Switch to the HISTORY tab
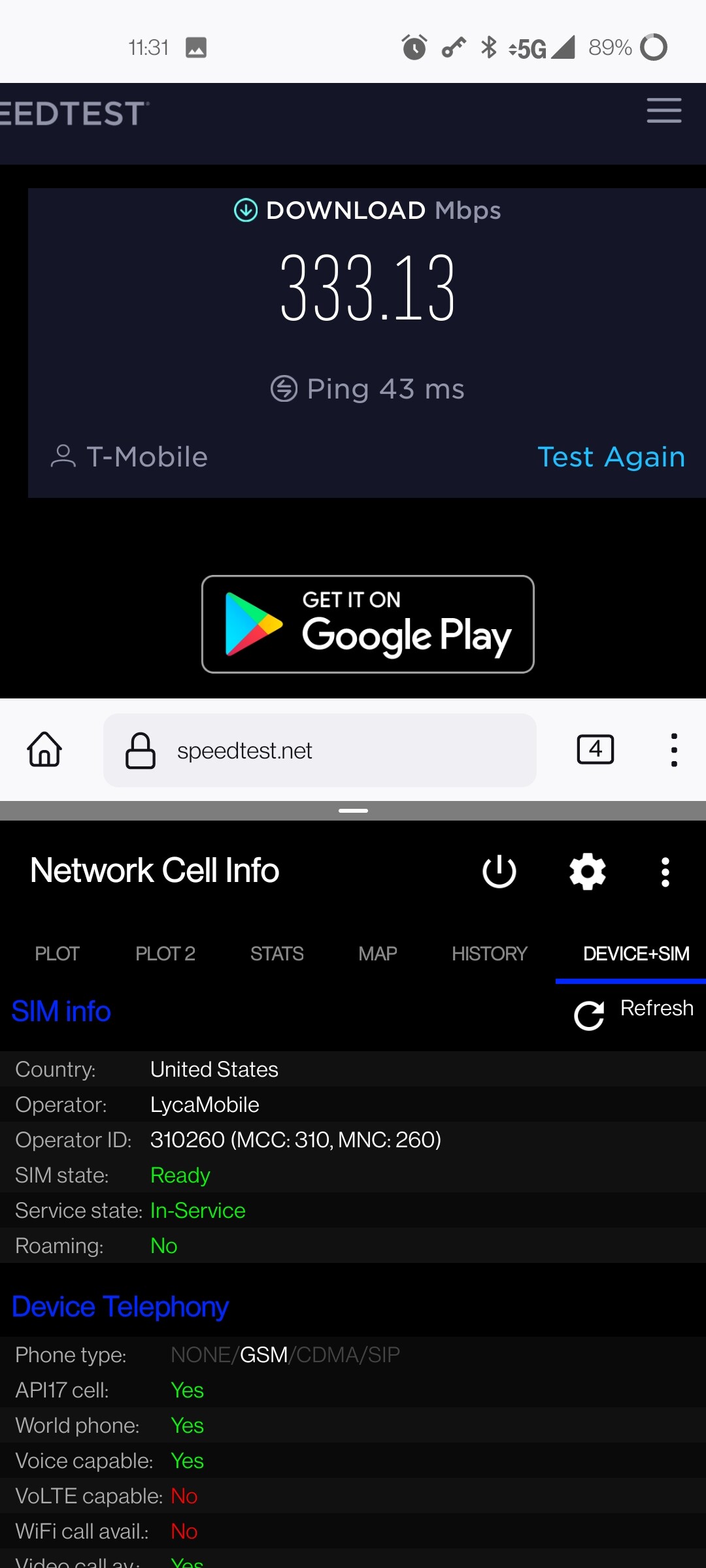 click(x=490, y=954)
